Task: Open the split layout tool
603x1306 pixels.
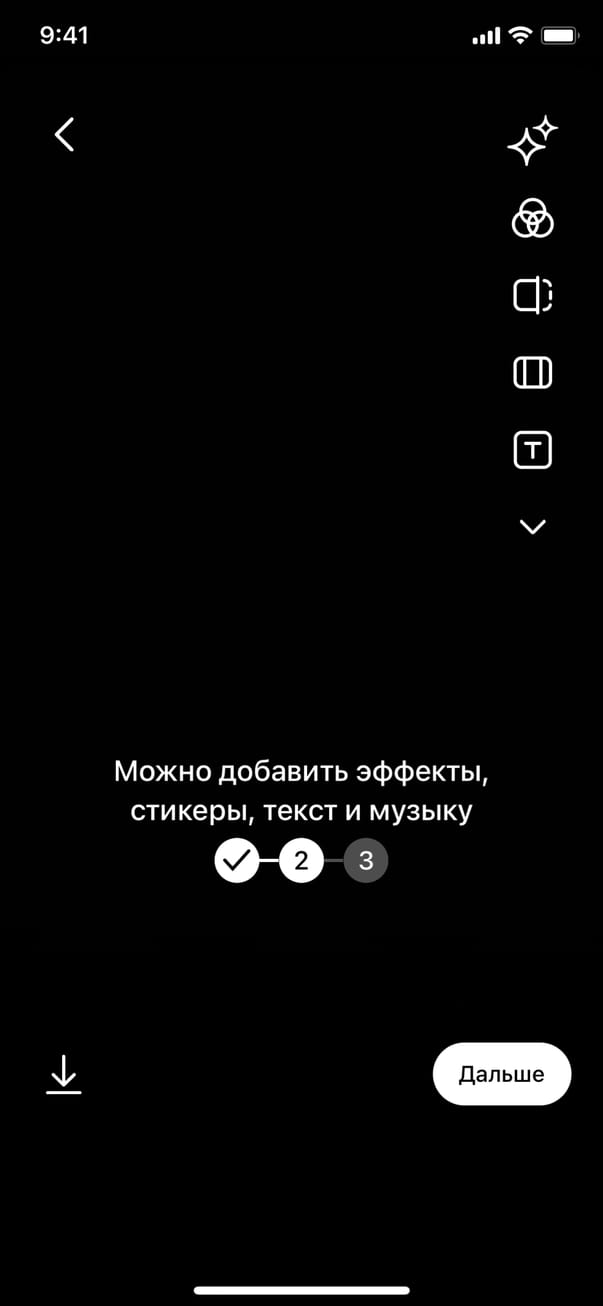Action: 532,296
